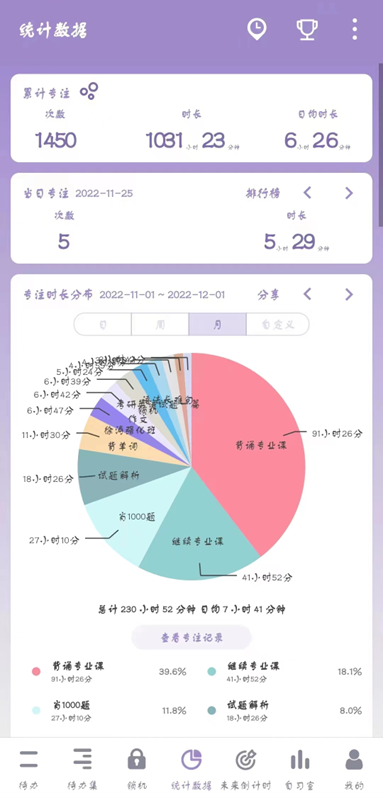Image resolution: width=383 pixels, height=798 pixels.
Task: Go to previous day in 当日专注
Action: click(307, 193)
